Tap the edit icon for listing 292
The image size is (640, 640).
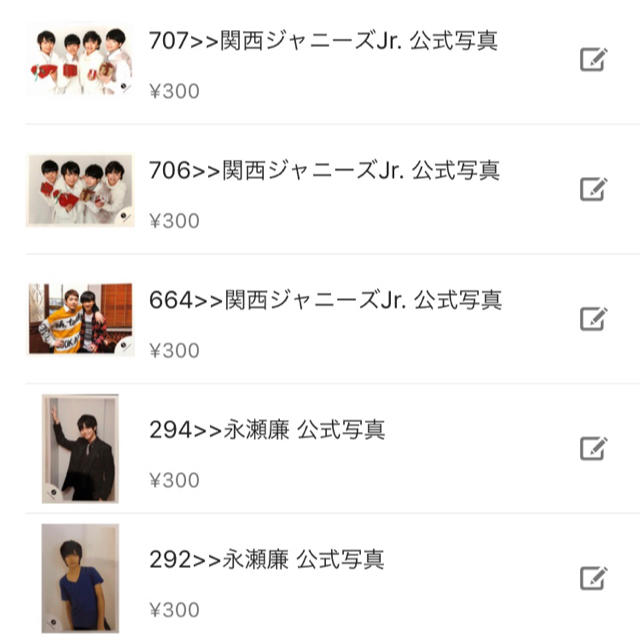coord(593,577)
